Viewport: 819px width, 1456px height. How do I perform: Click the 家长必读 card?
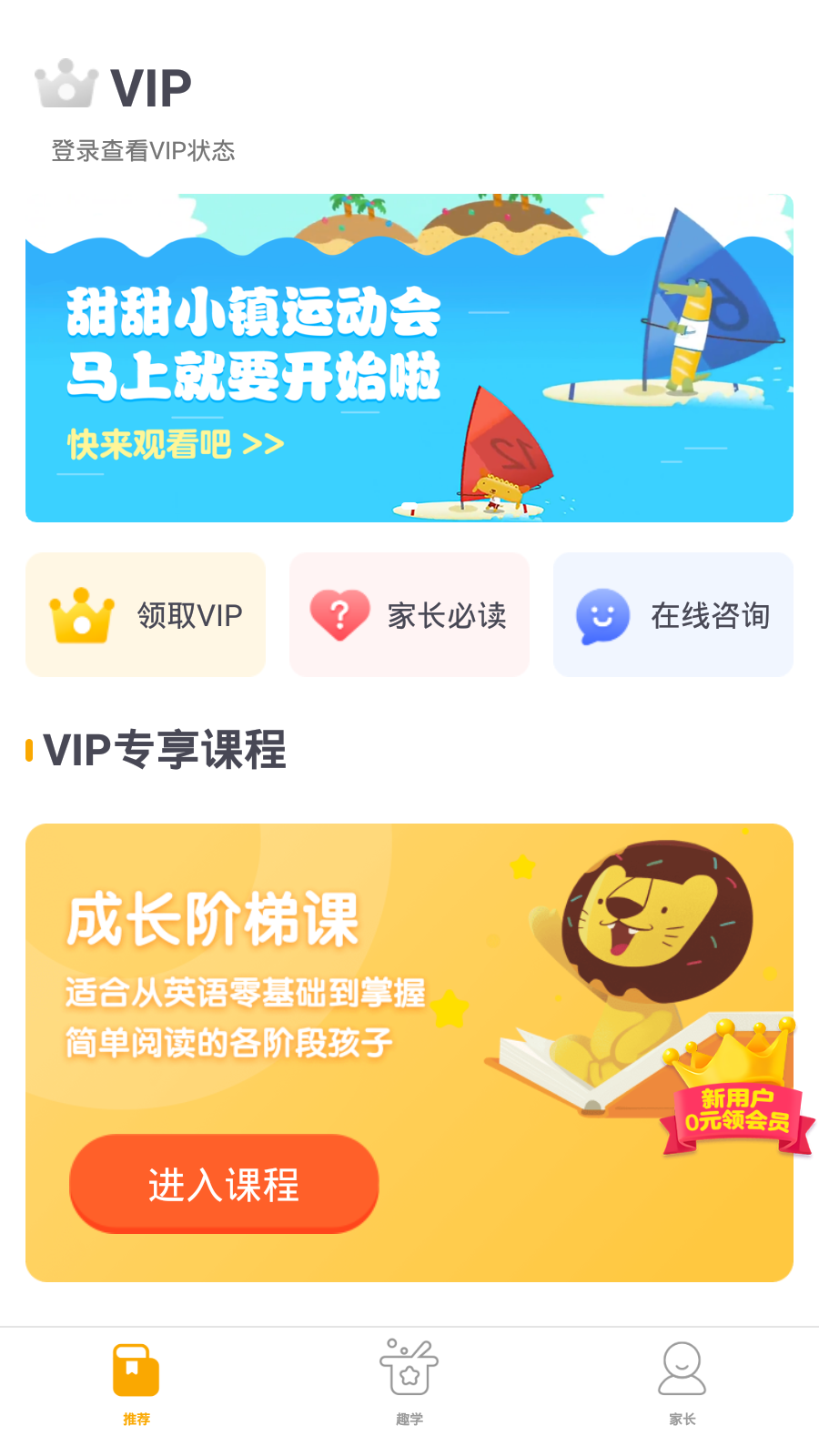pyautogui.click(x=409, y=614)
